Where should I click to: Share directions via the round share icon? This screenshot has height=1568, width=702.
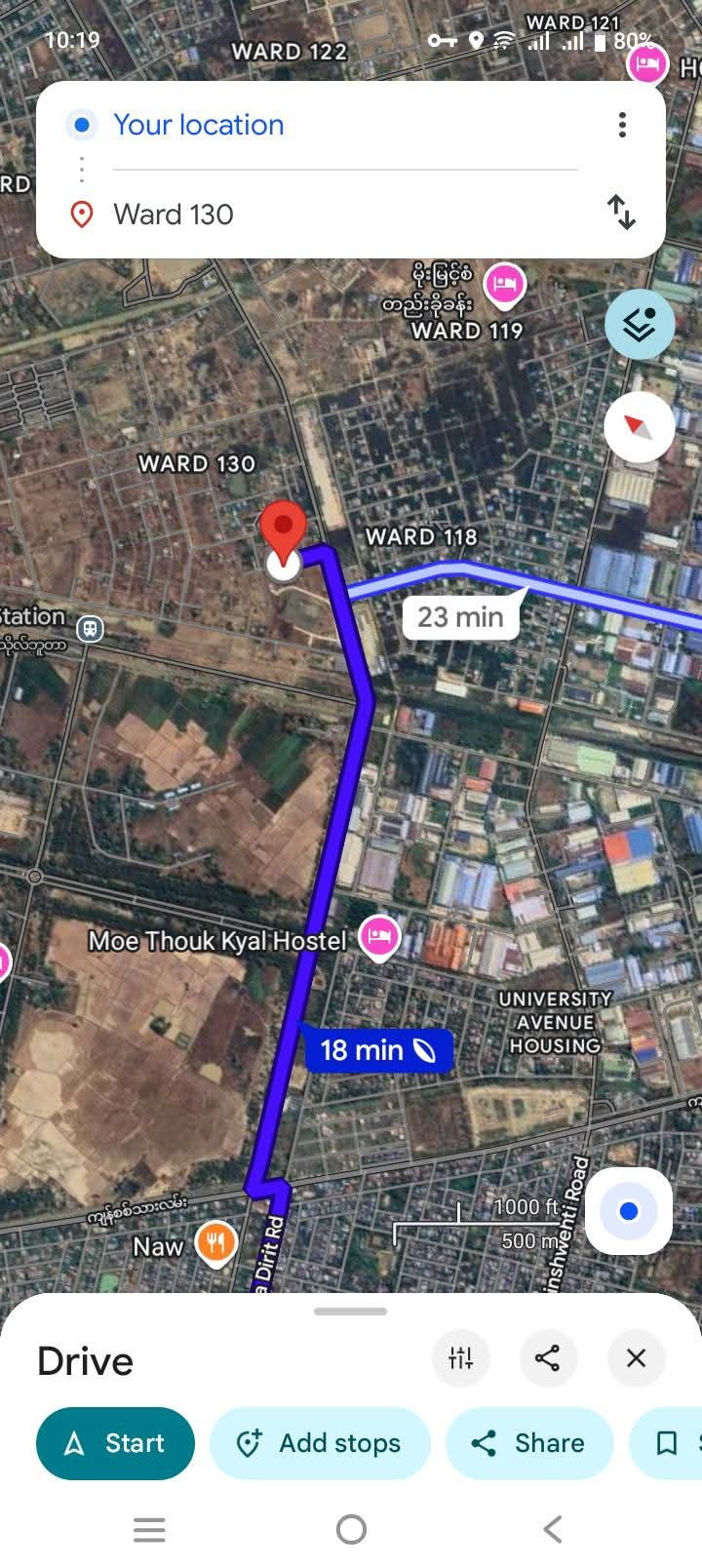548,1357
